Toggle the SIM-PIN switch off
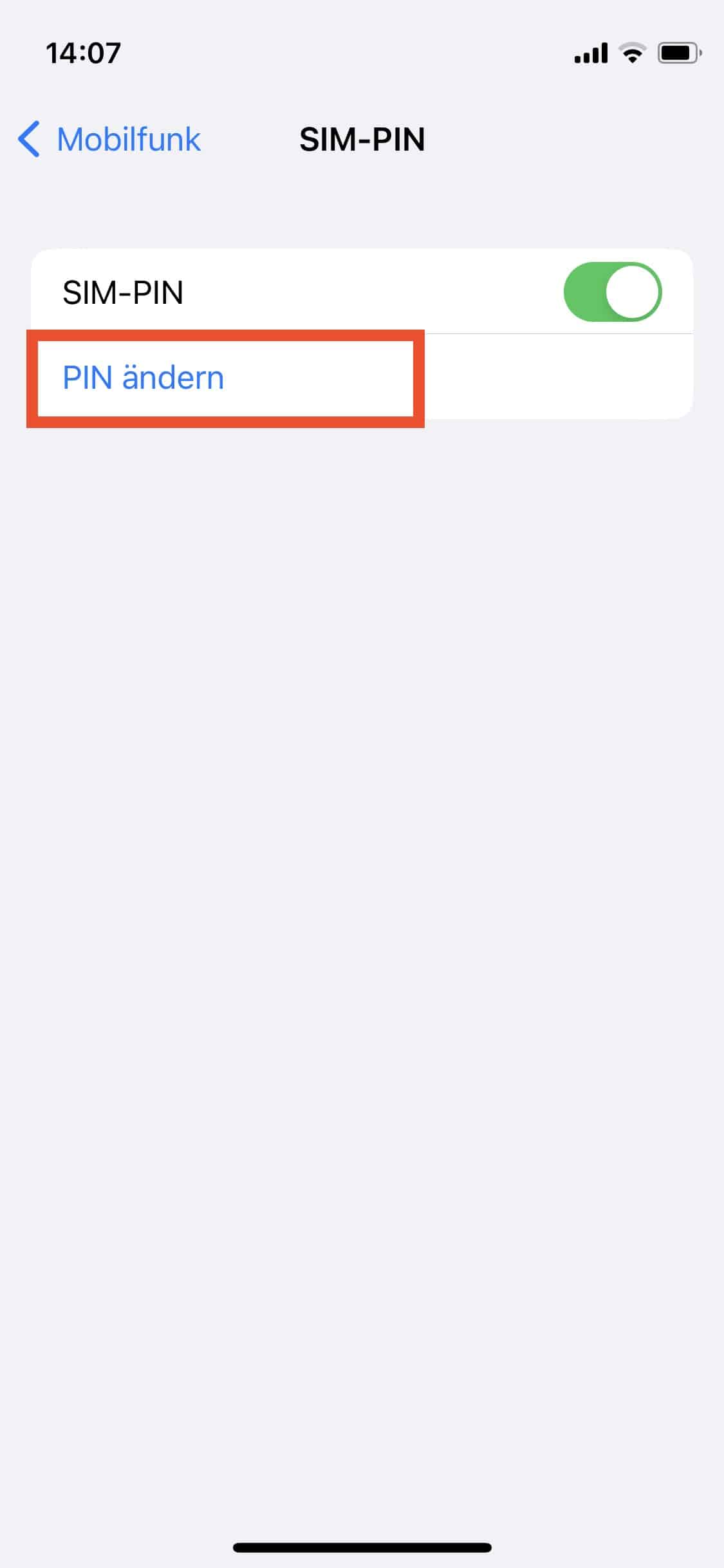The width and height of the screenshot is (724, 1568). pos(612,292)
